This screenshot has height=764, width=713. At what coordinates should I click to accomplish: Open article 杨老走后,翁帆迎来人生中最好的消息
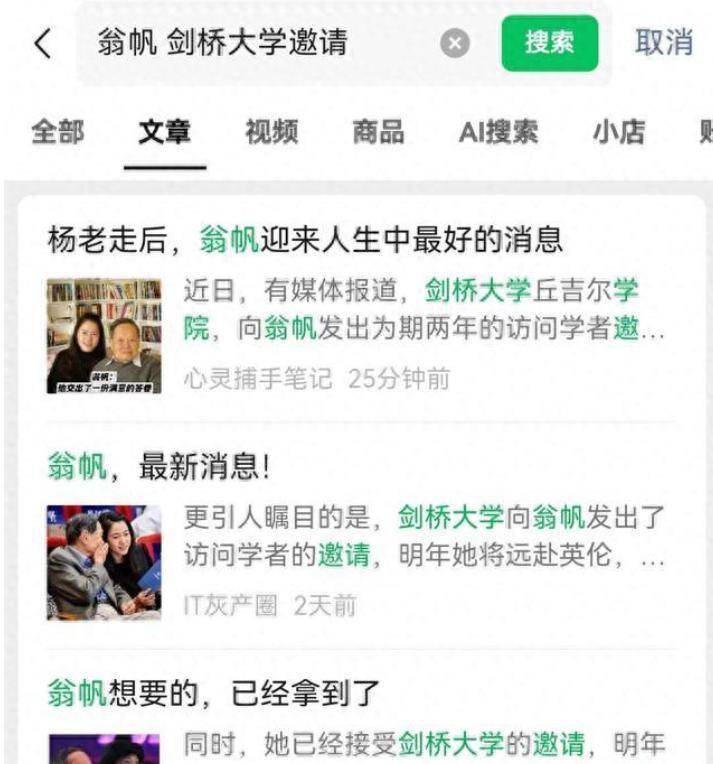click(x=306, y=240)
